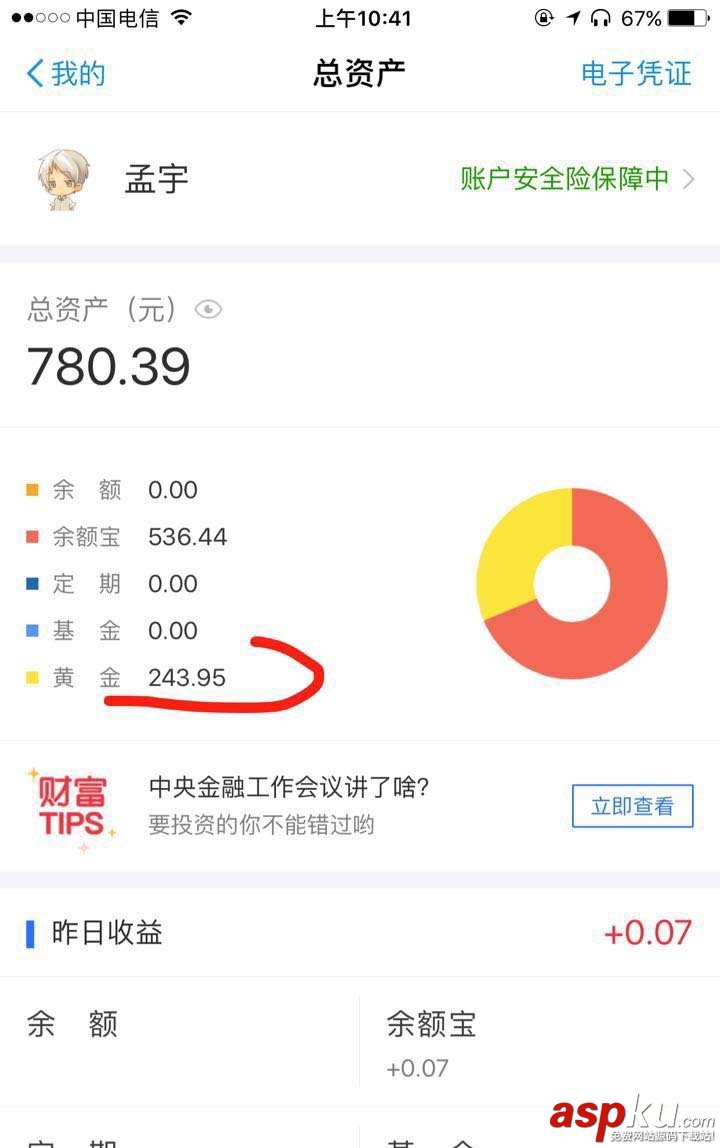Open the 余额 section at the bottom
This screenshot has height=1148, width=720.
(x=75, y=1024)
